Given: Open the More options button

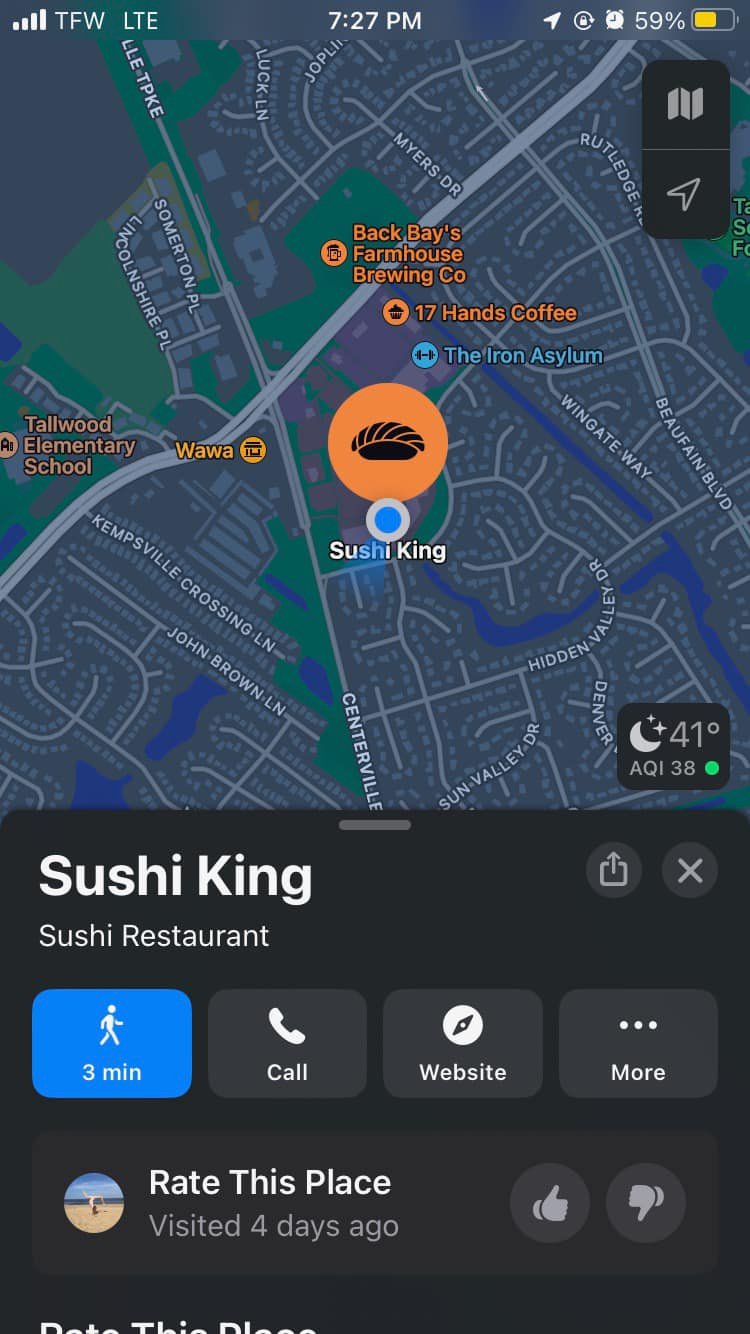Looking at the screenshot, I should (638, 1043).
